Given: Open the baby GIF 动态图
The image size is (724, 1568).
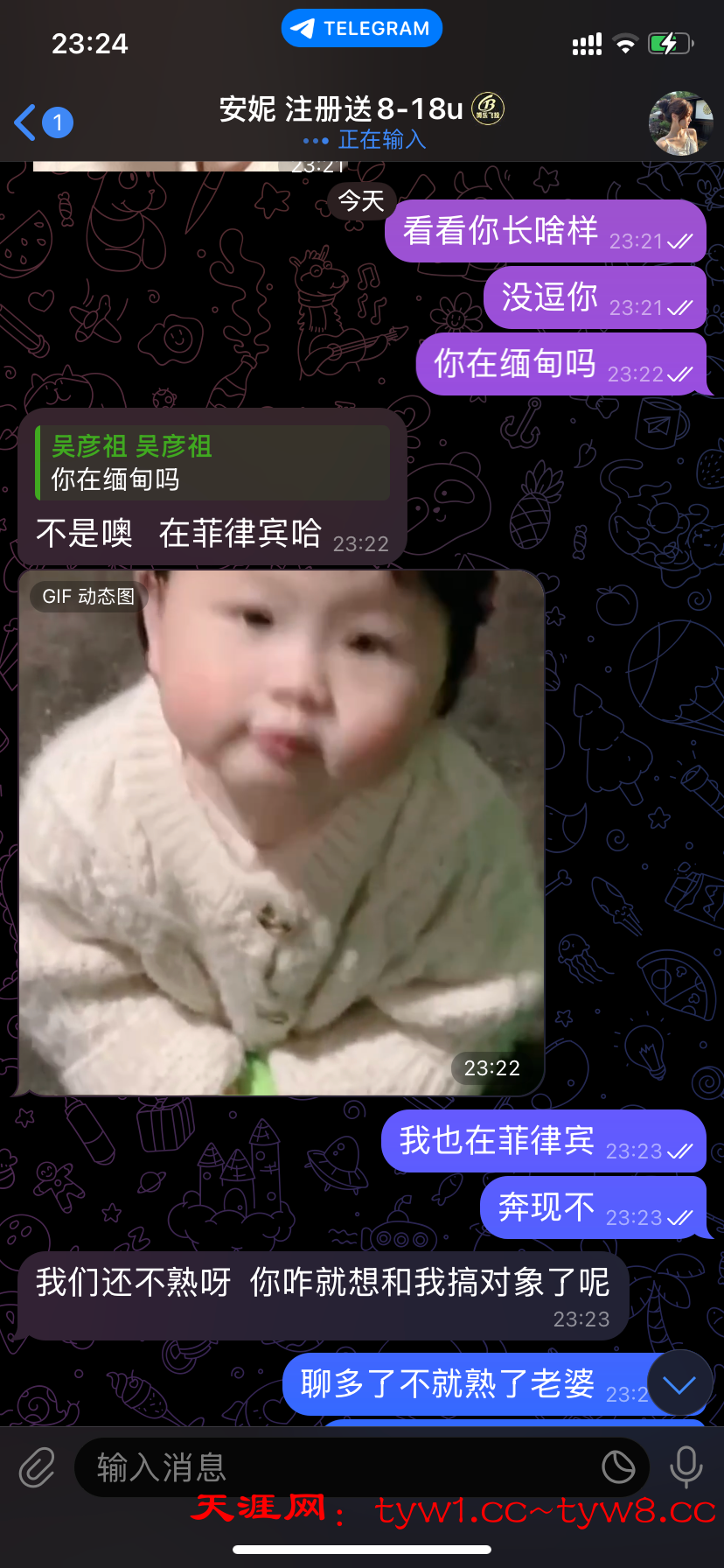Looking at the screenshot, I should (x=280, y=831).
